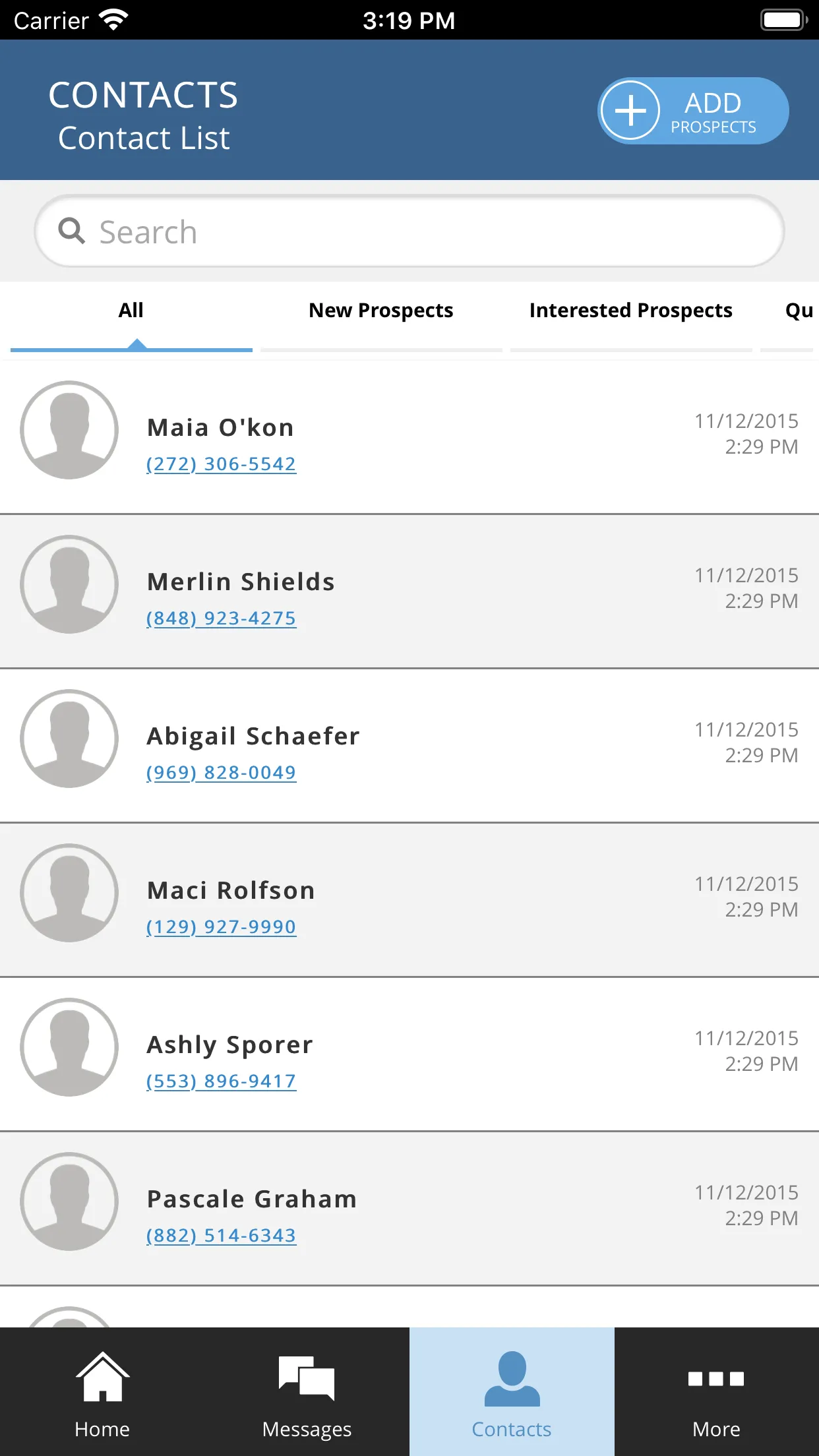Open Maia O'kon's contact entry
Image resolution: width=819 pixels, height=1456 pixels.
(x=220, y=427)
